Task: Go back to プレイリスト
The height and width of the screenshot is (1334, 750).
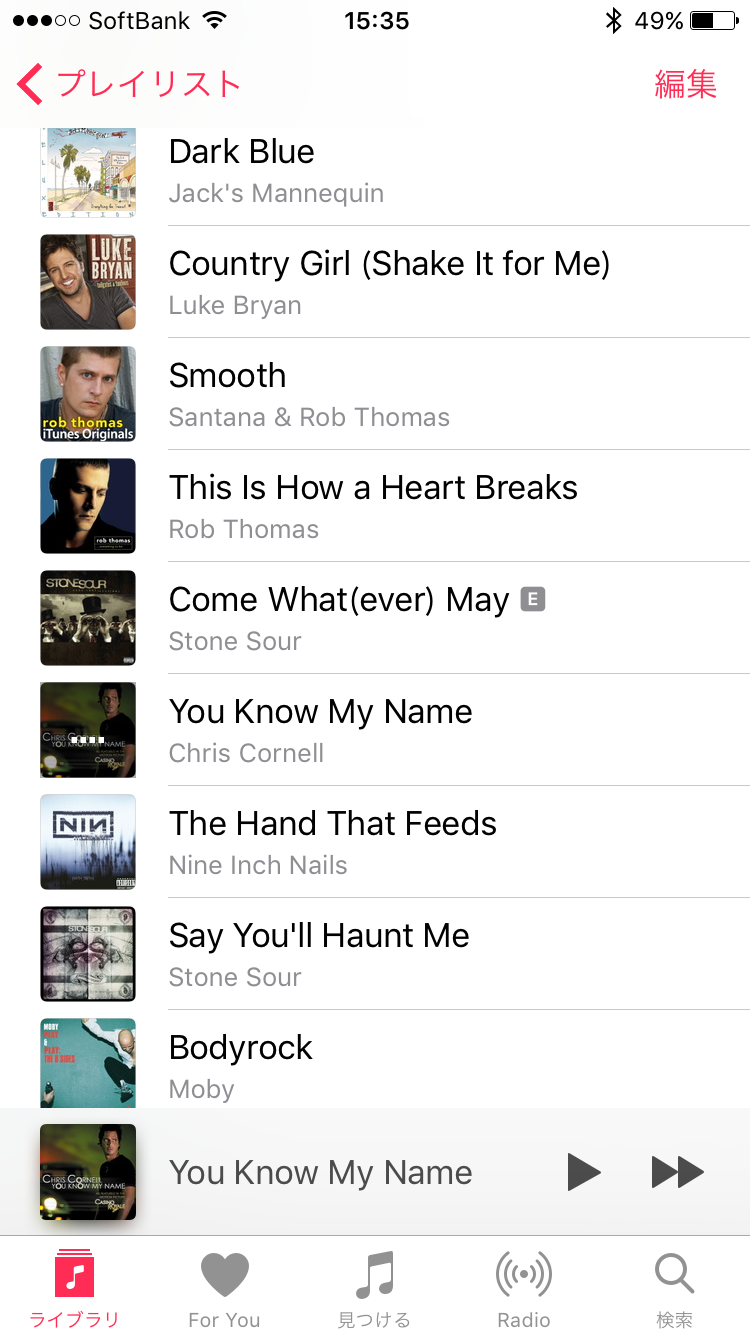Action: [130, 84]
